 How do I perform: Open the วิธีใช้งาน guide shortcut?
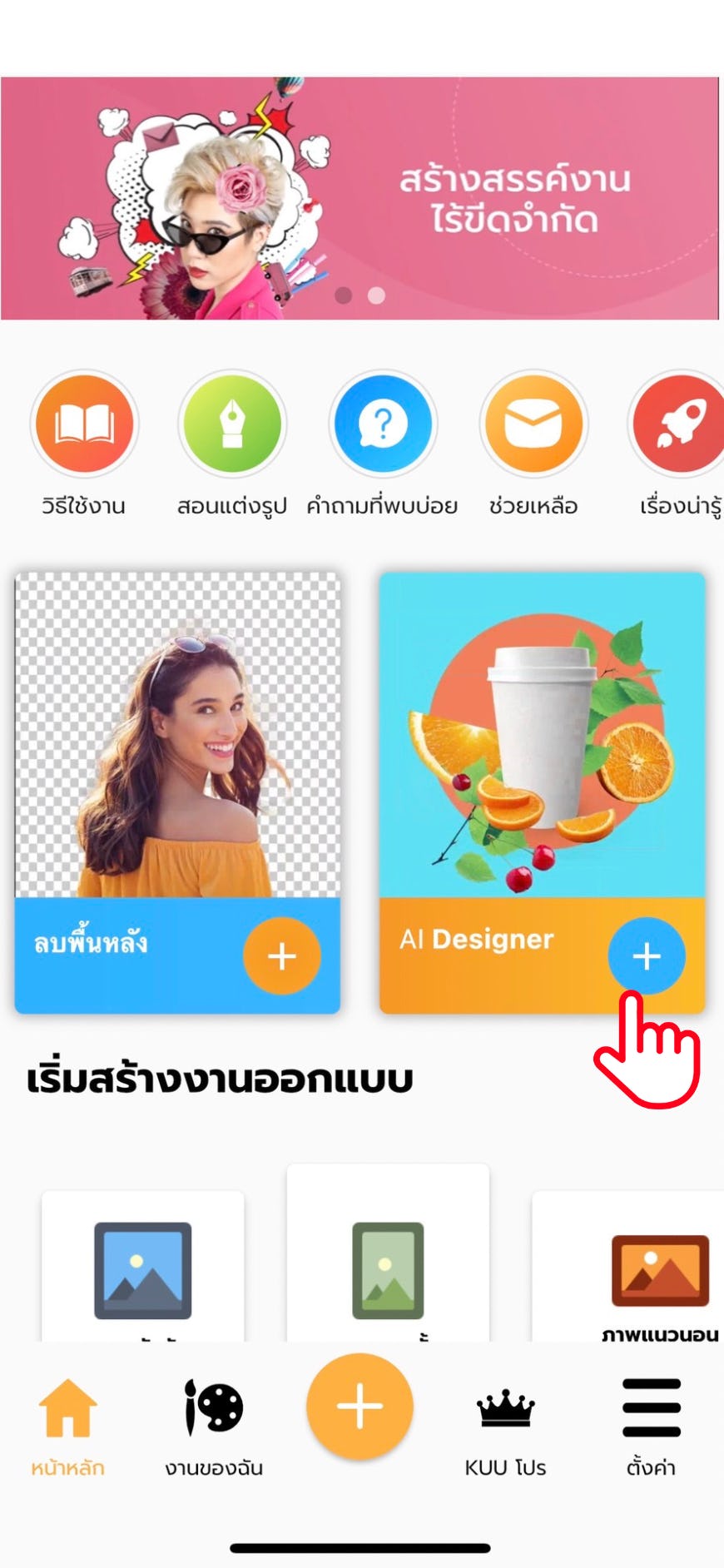[x=84, y=424]
